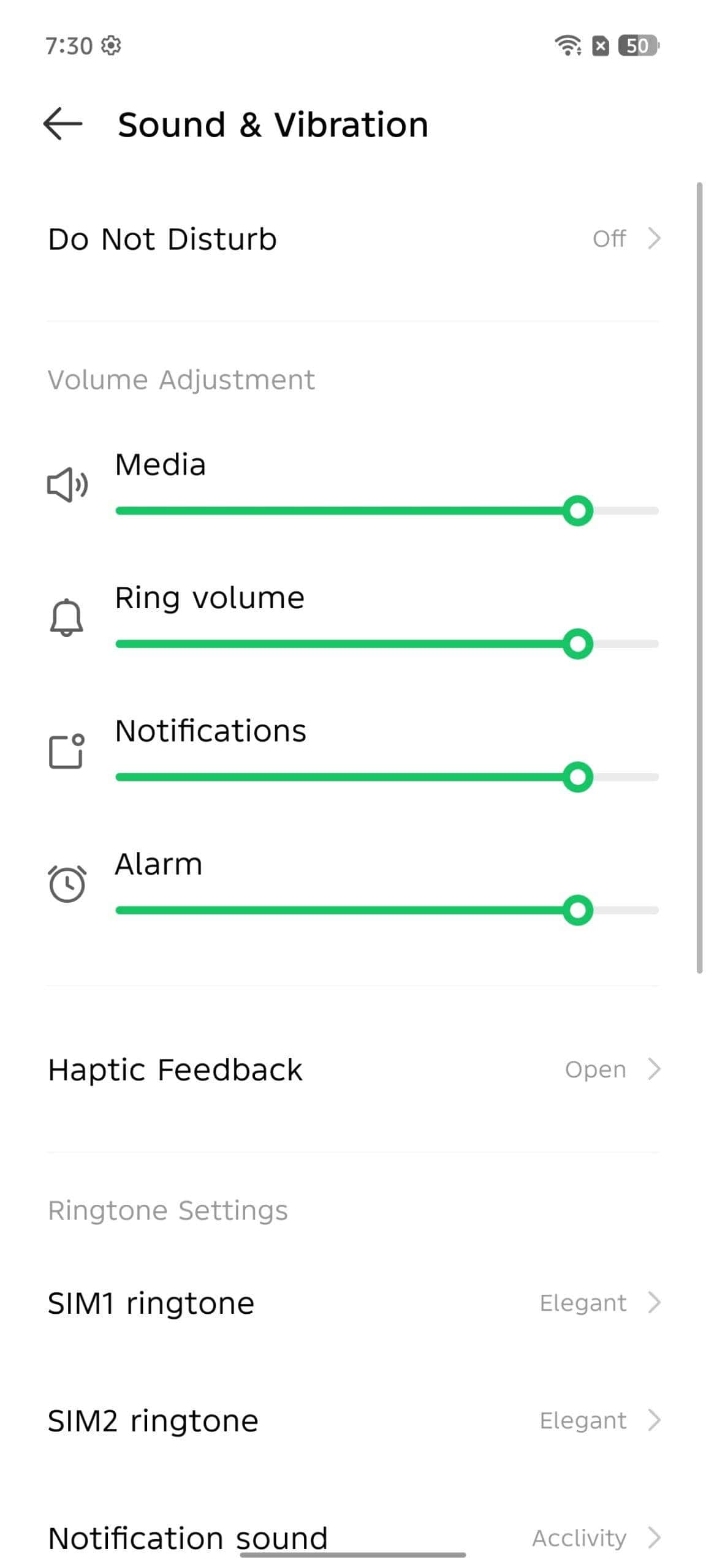Screen dimensions: 706x1568
Task: Open Notification sound settings
Action: [x=353, y=1536]
